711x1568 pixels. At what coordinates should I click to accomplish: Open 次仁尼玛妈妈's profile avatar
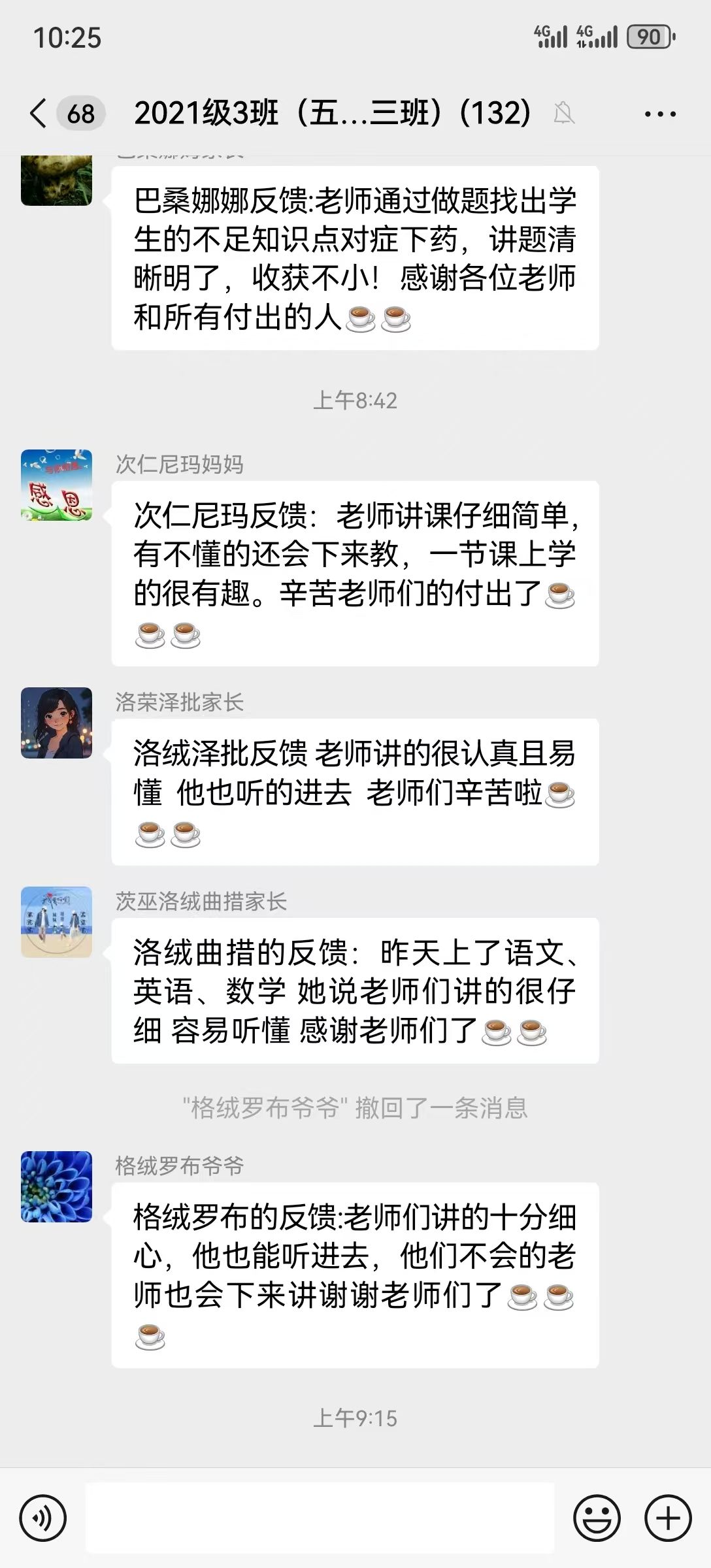click(57, 485)
